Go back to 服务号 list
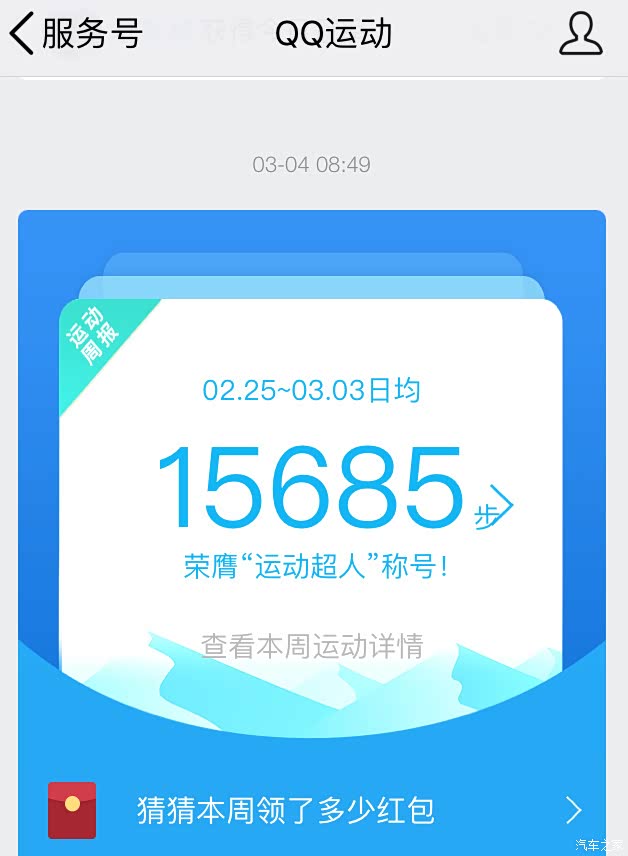The image size is (628, 856). click(x=74, y=33)
